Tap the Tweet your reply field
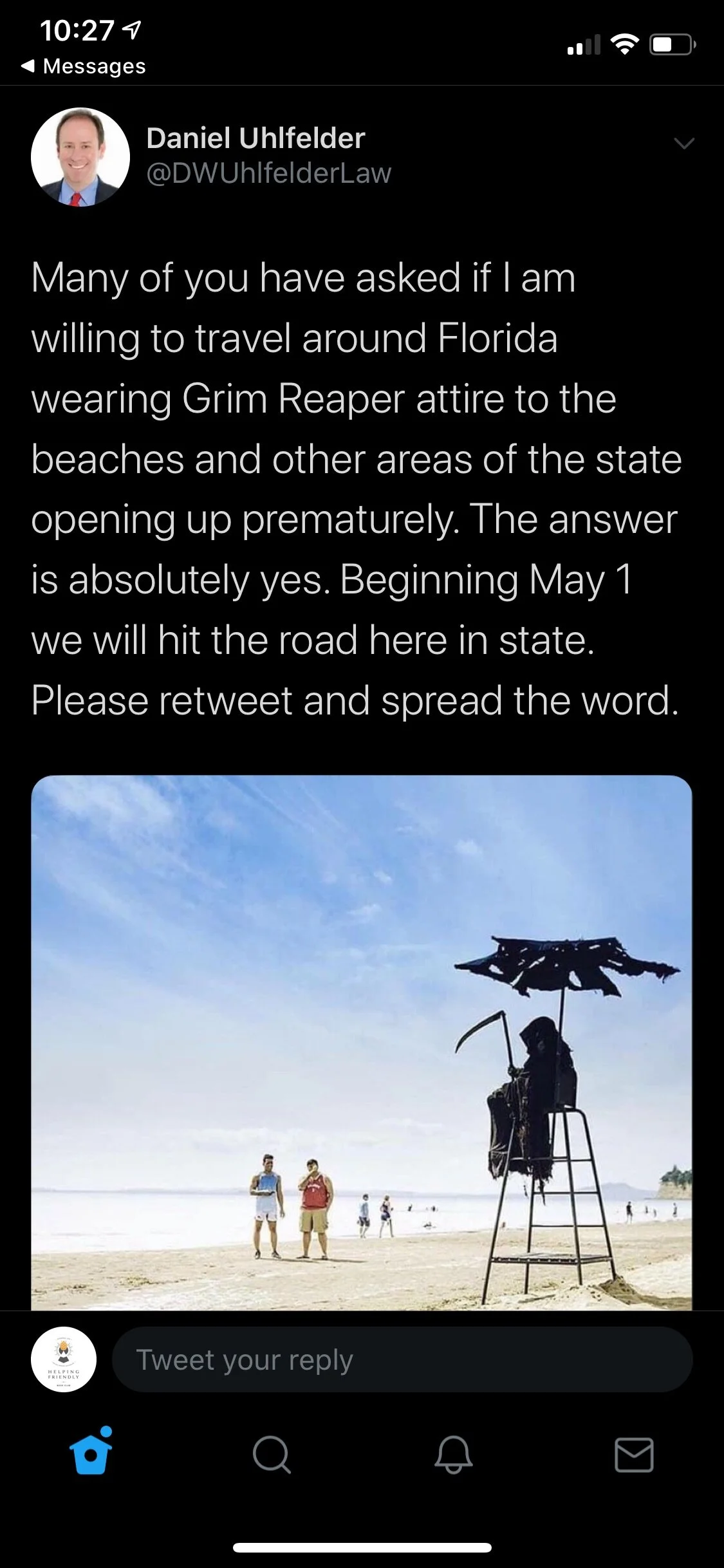 click(x=402, y=1360)
